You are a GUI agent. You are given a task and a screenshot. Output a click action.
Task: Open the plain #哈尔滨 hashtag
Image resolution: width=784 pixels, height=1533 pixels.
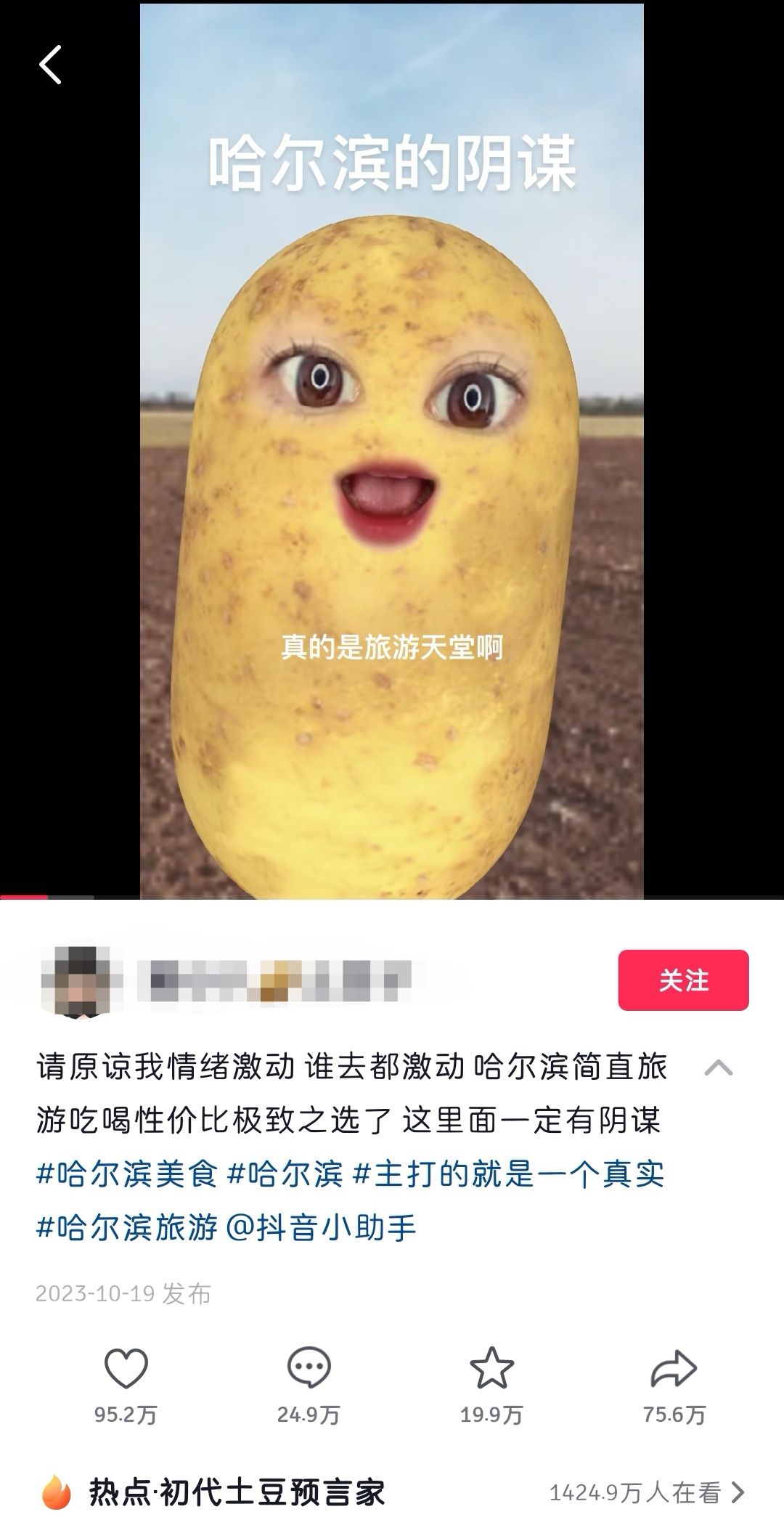285,1174
